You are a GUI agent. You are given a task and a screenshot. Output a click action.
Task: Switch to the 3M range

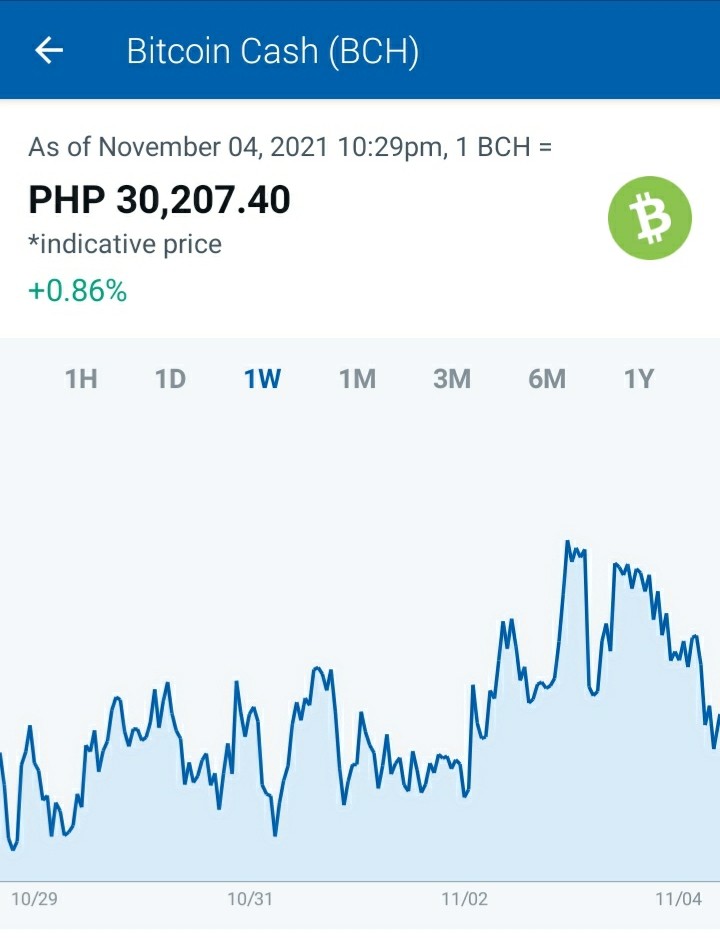point(451,379)
